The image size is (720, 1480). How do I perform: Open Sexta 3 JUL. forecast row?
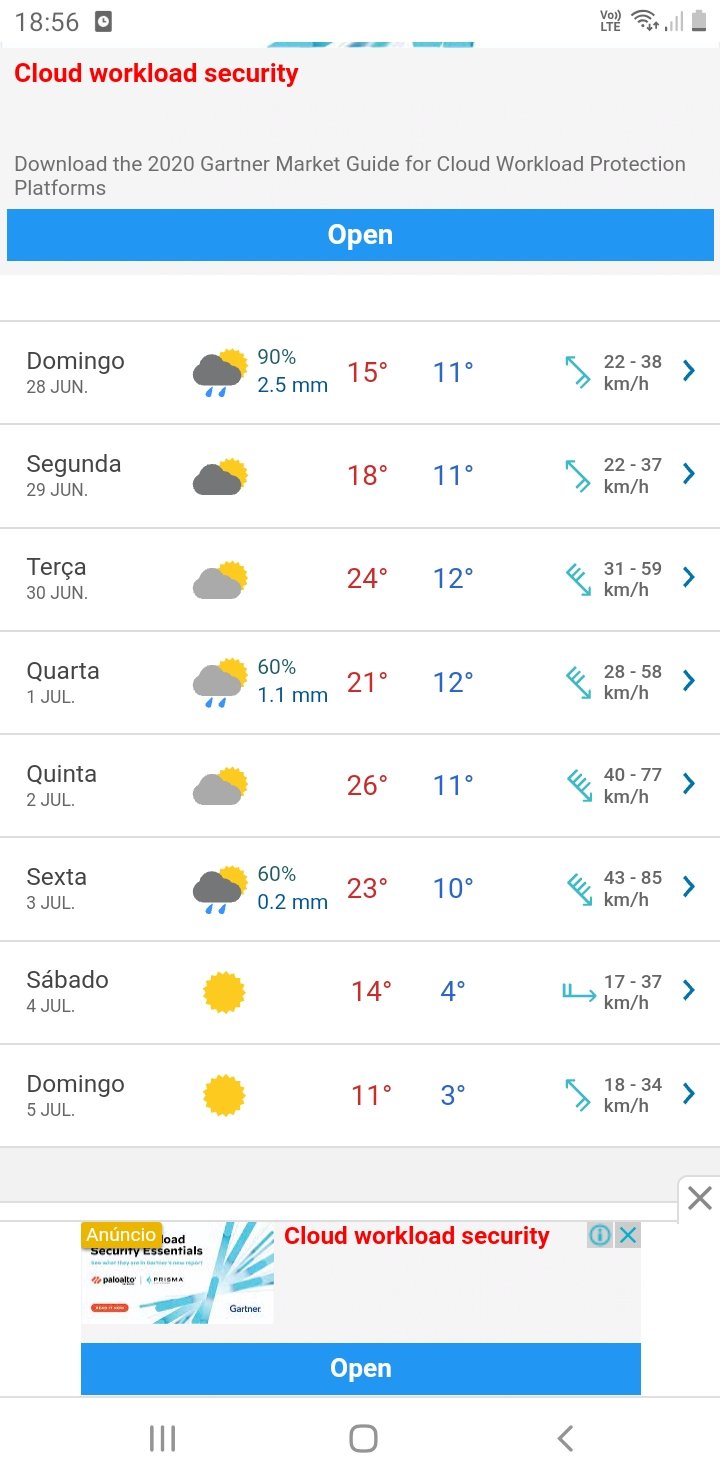(x=360, y=888)
